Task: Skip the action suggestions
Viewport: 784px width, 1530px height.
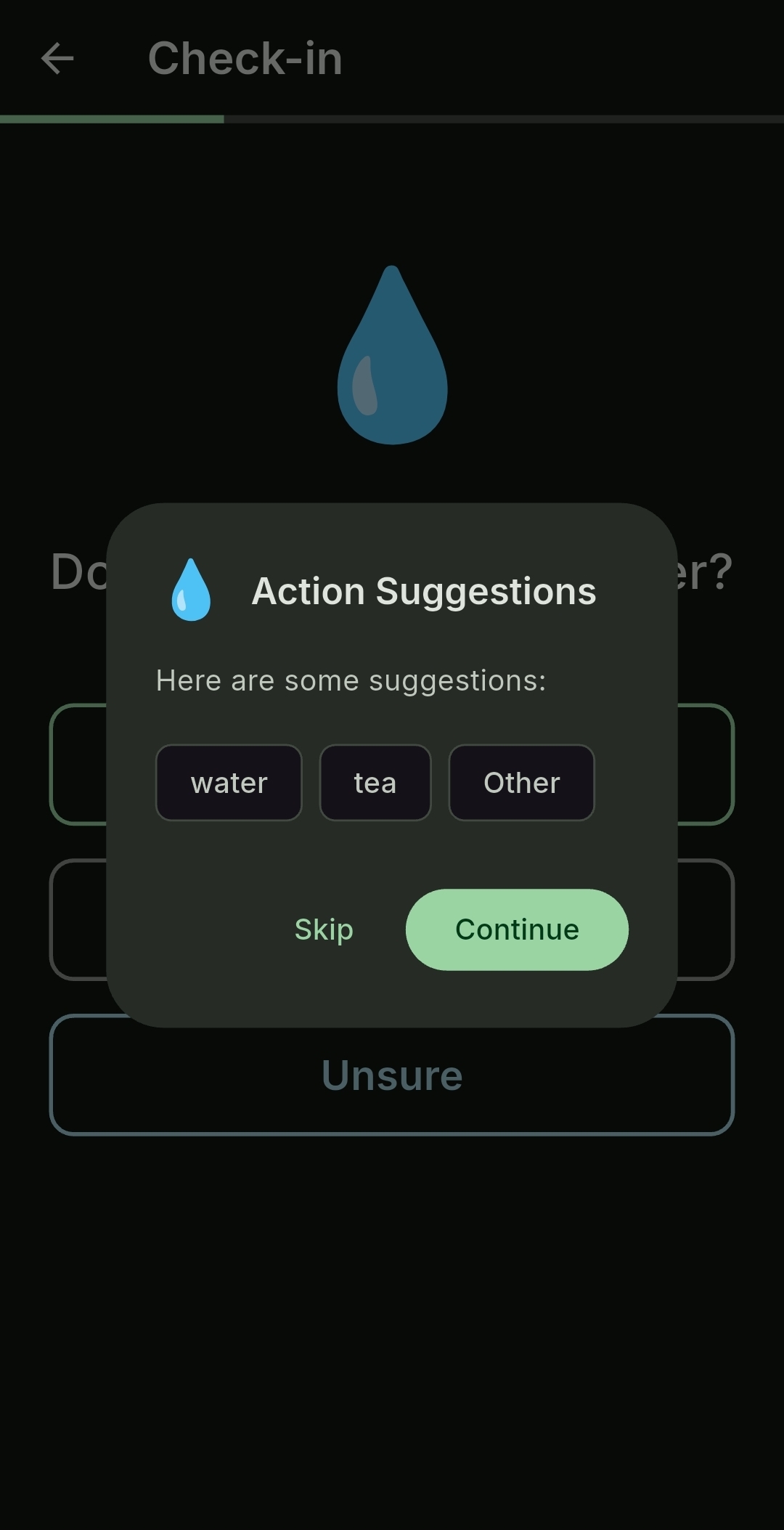Action: [324, 929]
